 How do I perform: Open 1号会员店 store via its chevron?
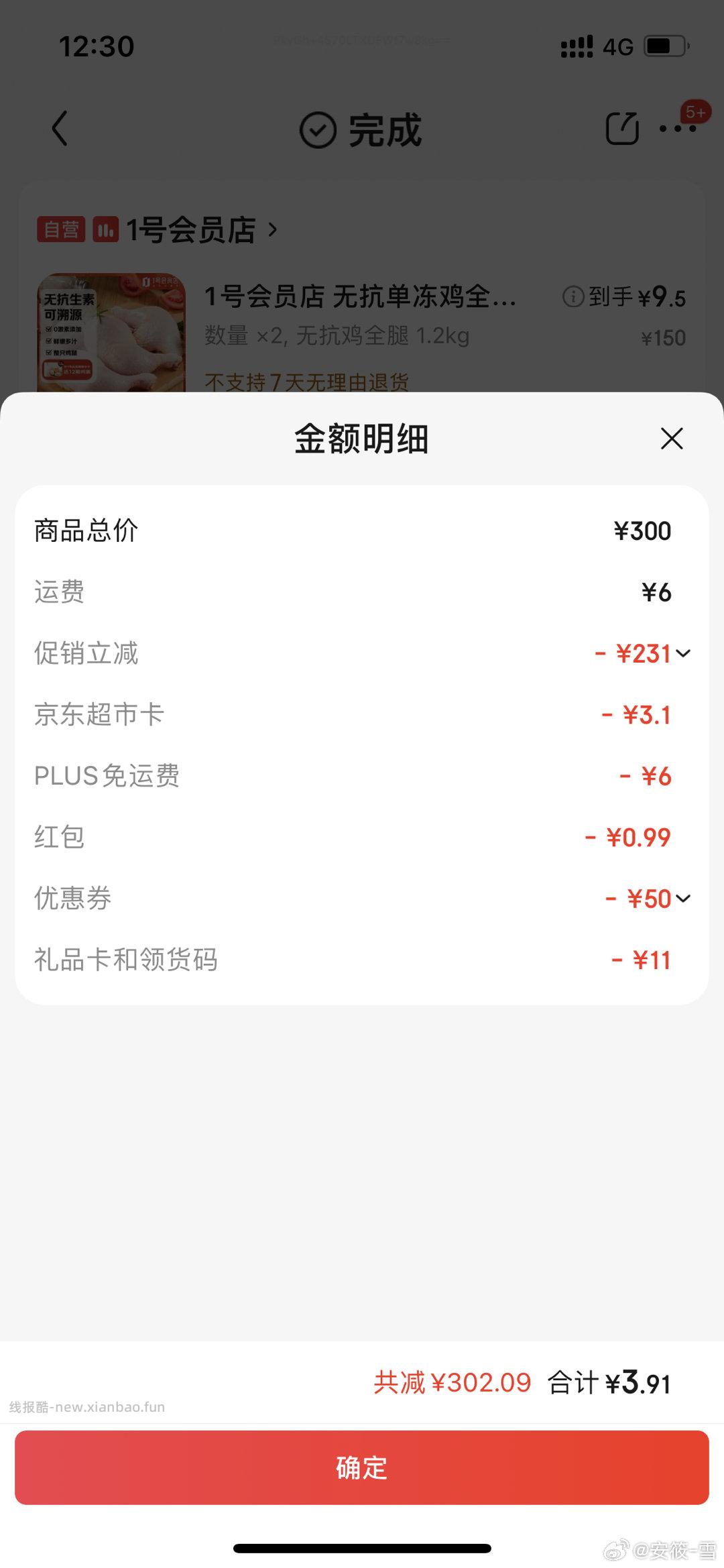[x=272, y=229]
